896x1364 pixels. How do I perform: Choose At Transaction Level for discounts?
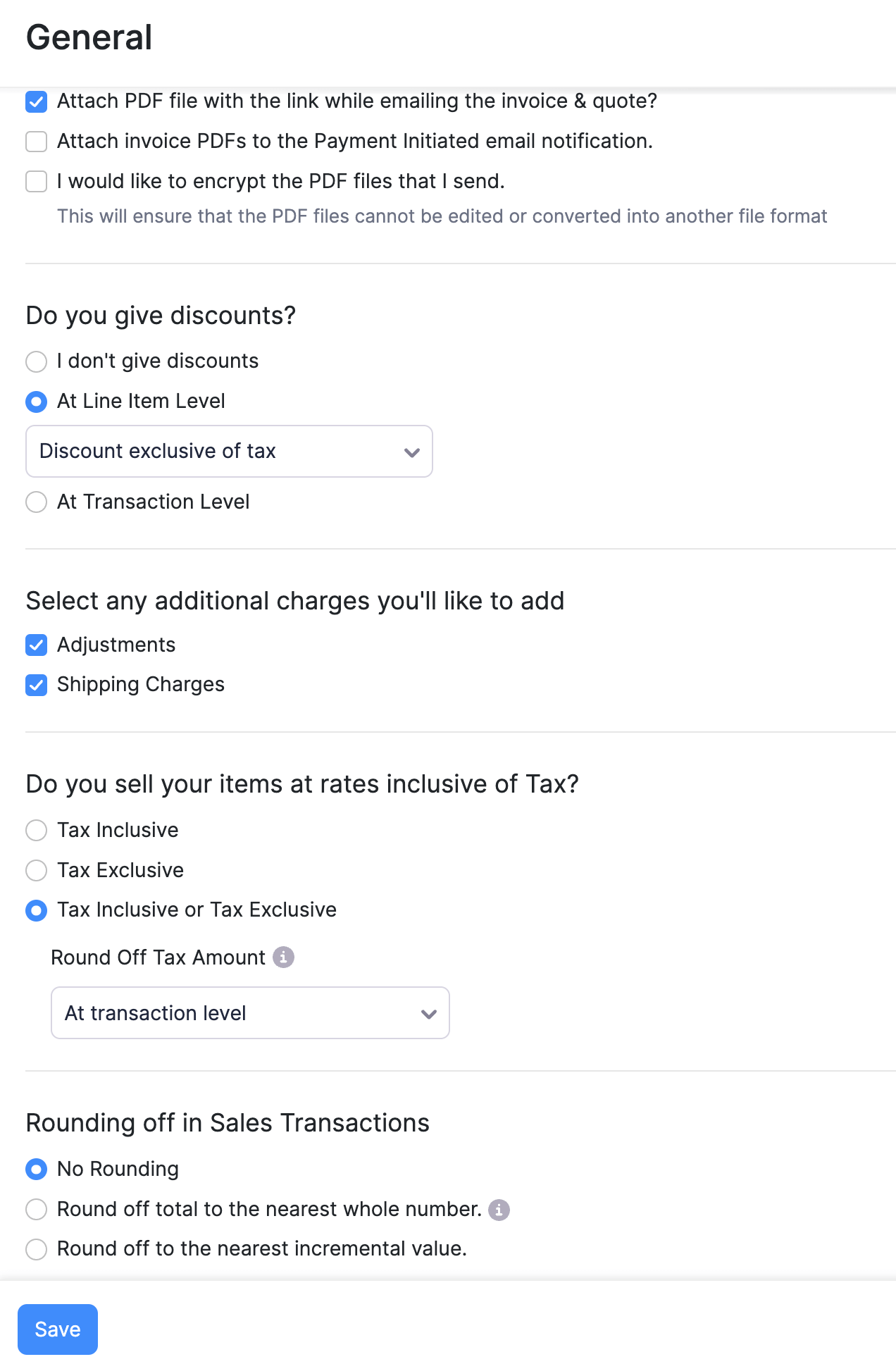tap(36, 502)
